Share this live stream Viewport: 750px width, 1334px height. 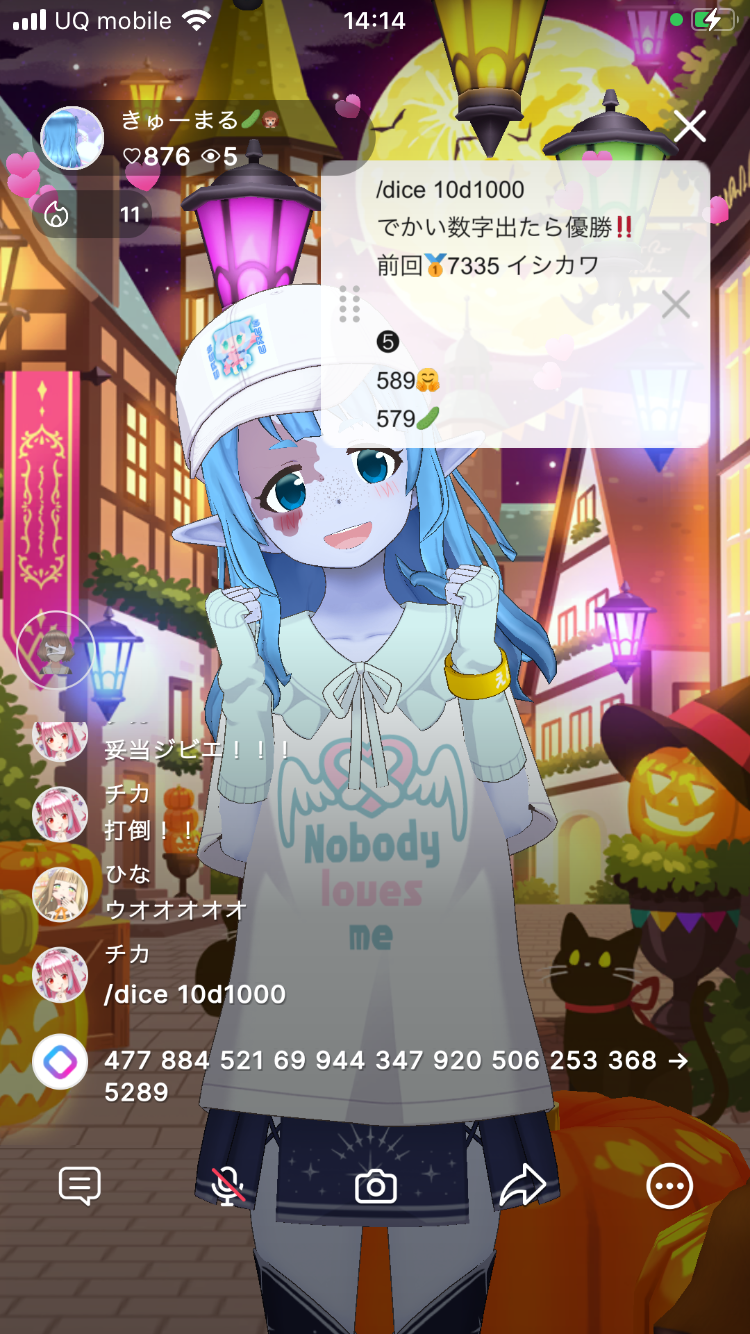[522, 1186]
